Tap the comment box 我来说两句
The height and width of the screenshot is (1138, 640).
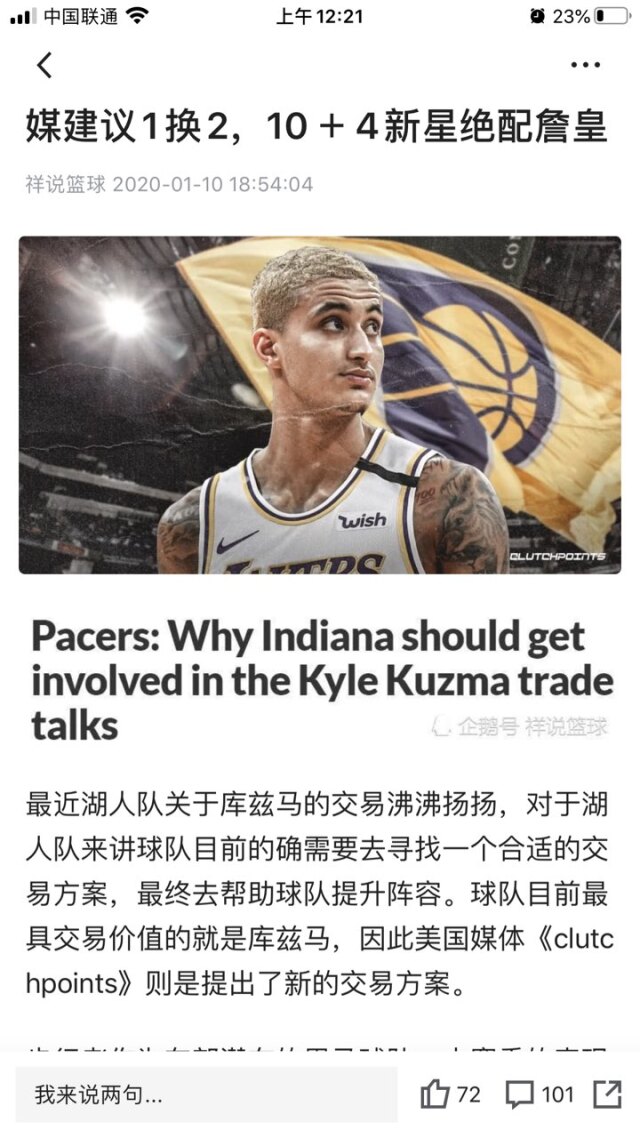point(205,1094)
